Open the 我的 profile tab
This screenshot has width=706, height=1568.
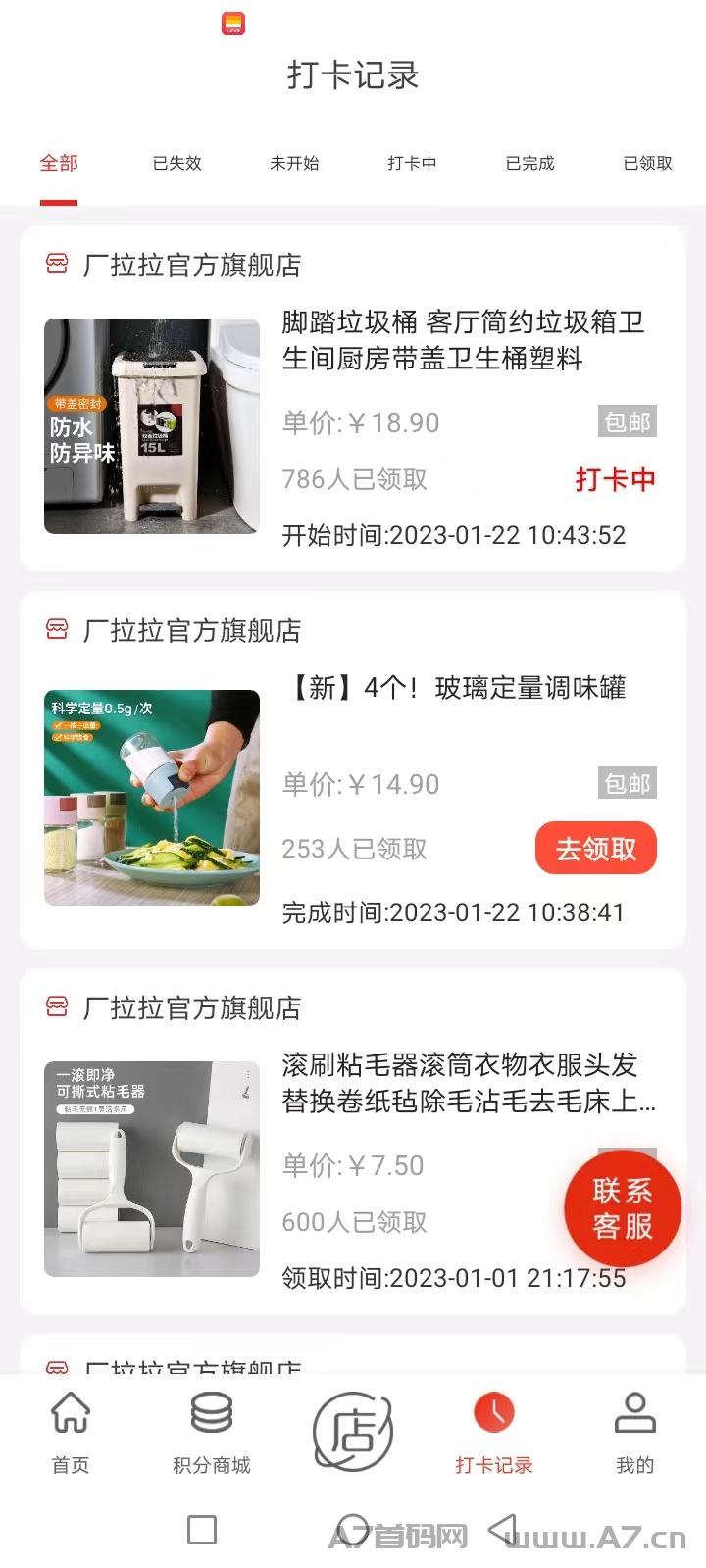(635, 1433)
